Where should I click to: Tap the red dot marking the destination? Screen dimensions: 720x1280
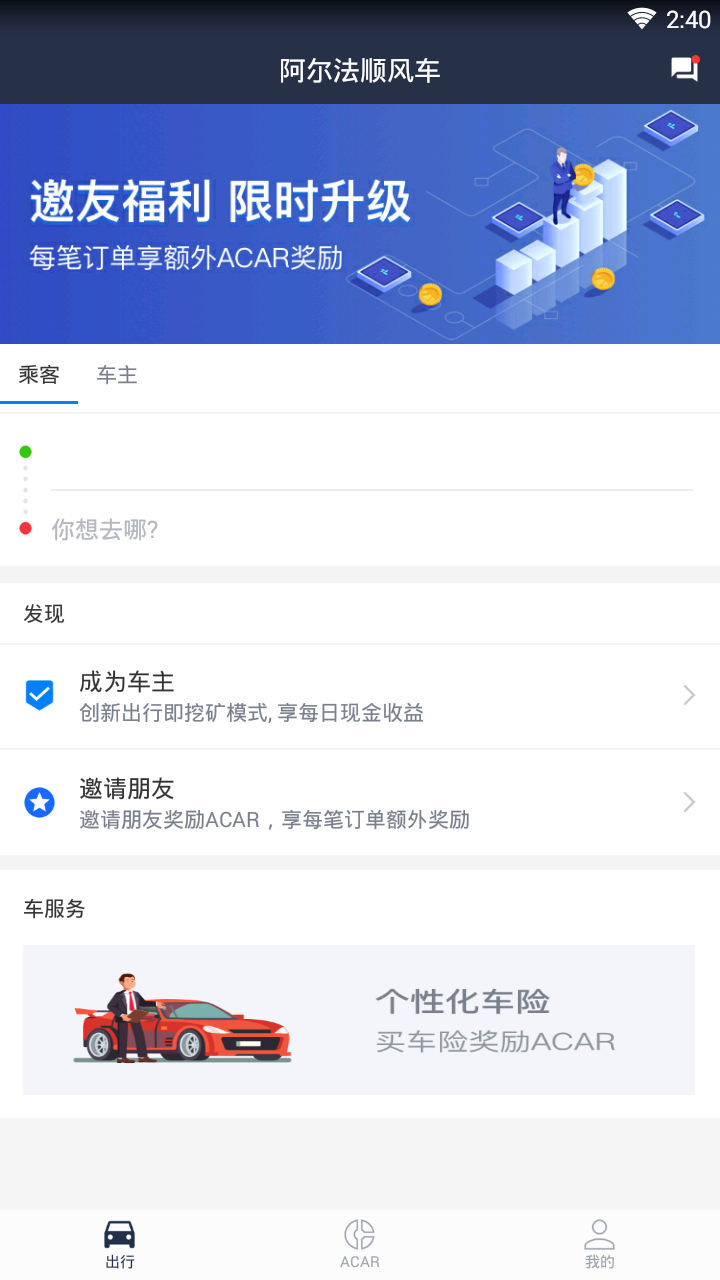[x=26, y=529]
